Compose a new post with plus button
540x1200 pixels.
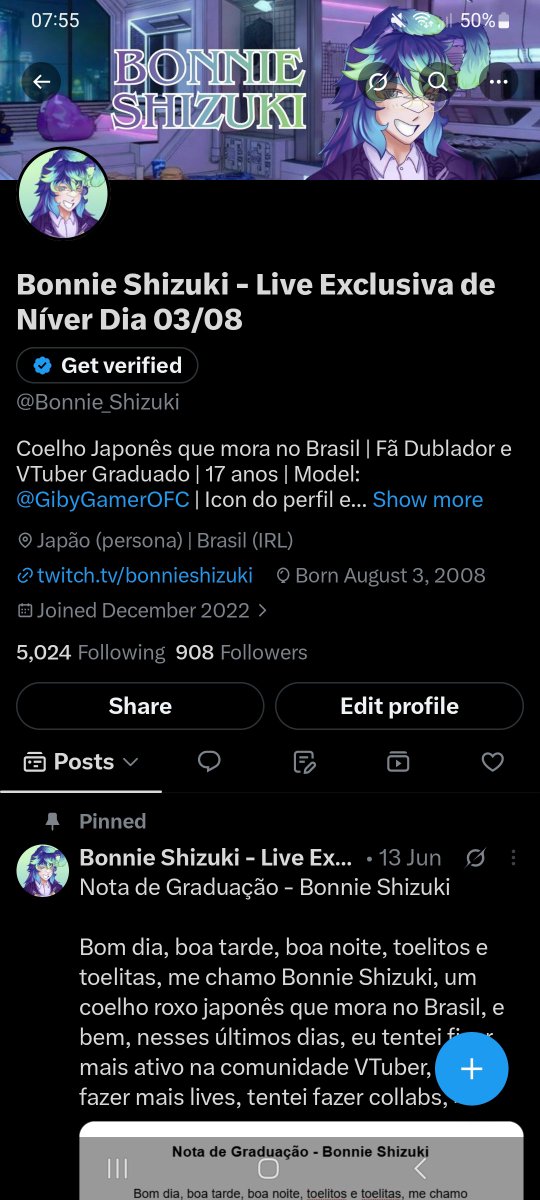[x=471, y=1068]
